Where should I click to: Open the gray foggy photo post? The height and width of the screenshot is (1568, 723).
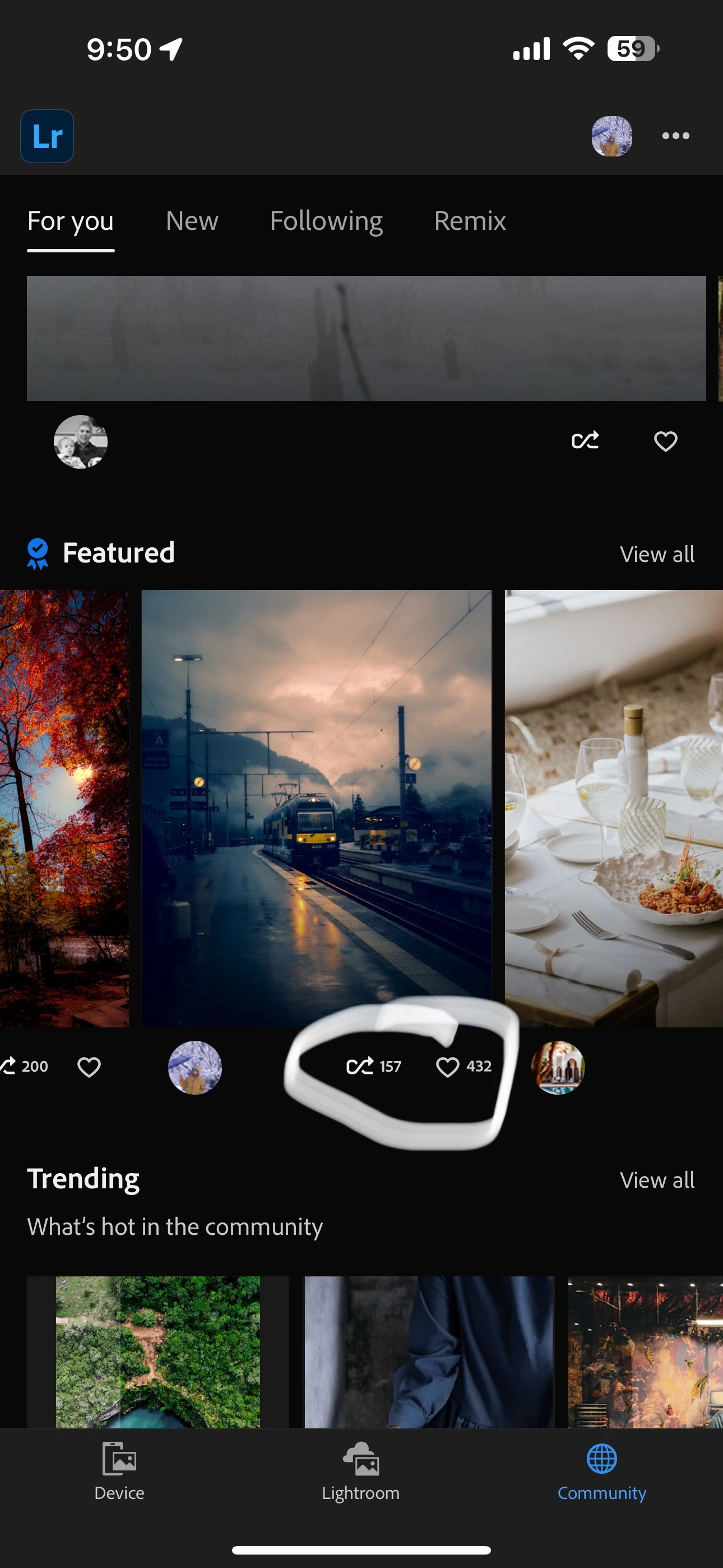365,338
